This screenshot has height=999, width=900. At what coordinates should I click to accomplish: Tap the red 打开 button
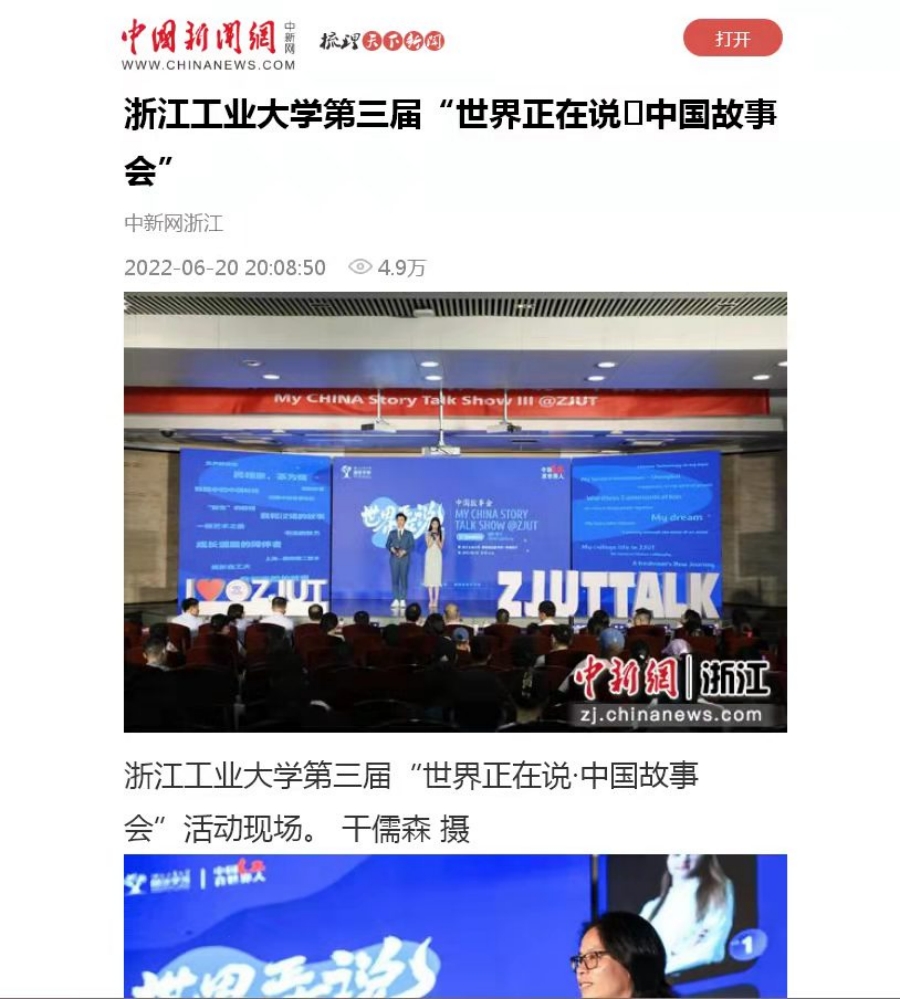click(x=732, y=39)
